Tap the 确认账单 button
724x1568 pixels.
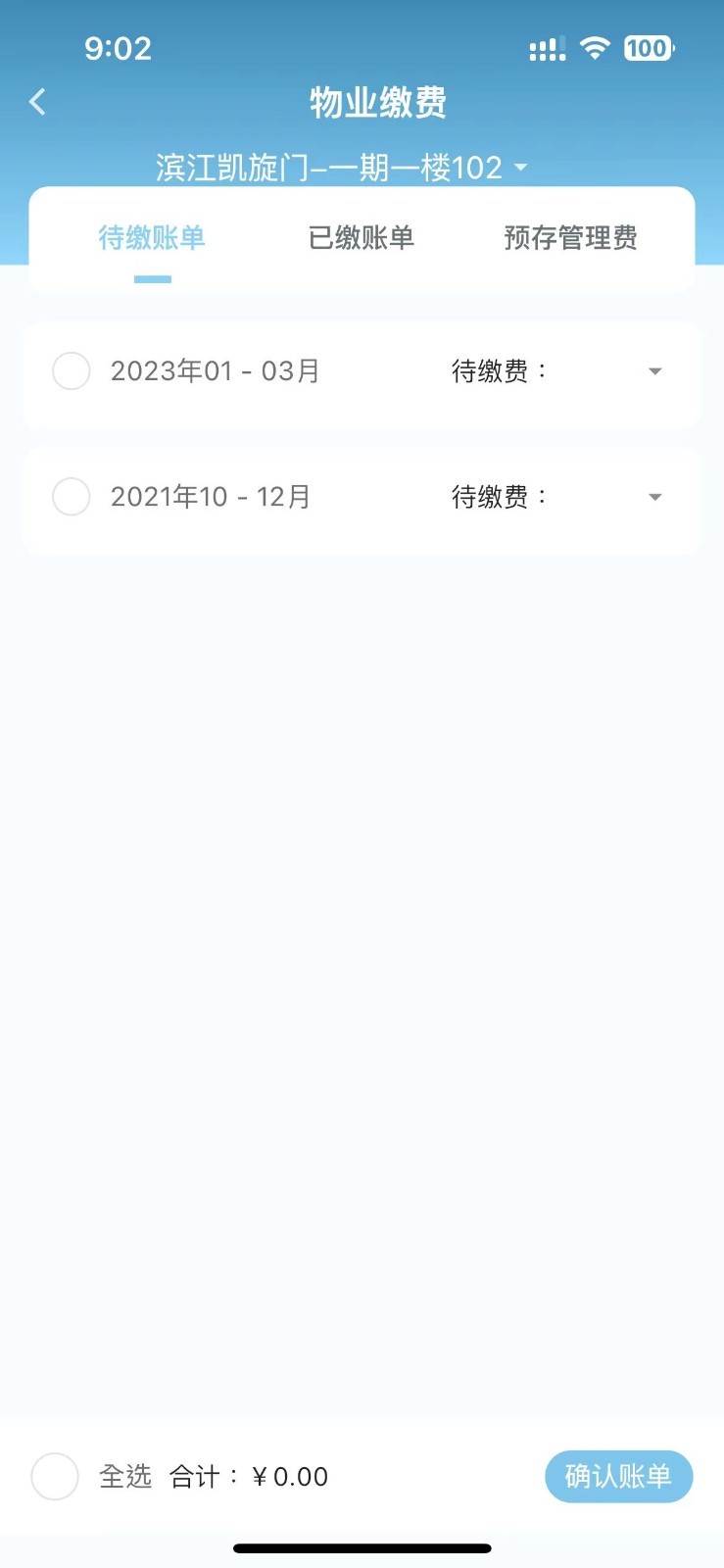[x=618, y=1476]
